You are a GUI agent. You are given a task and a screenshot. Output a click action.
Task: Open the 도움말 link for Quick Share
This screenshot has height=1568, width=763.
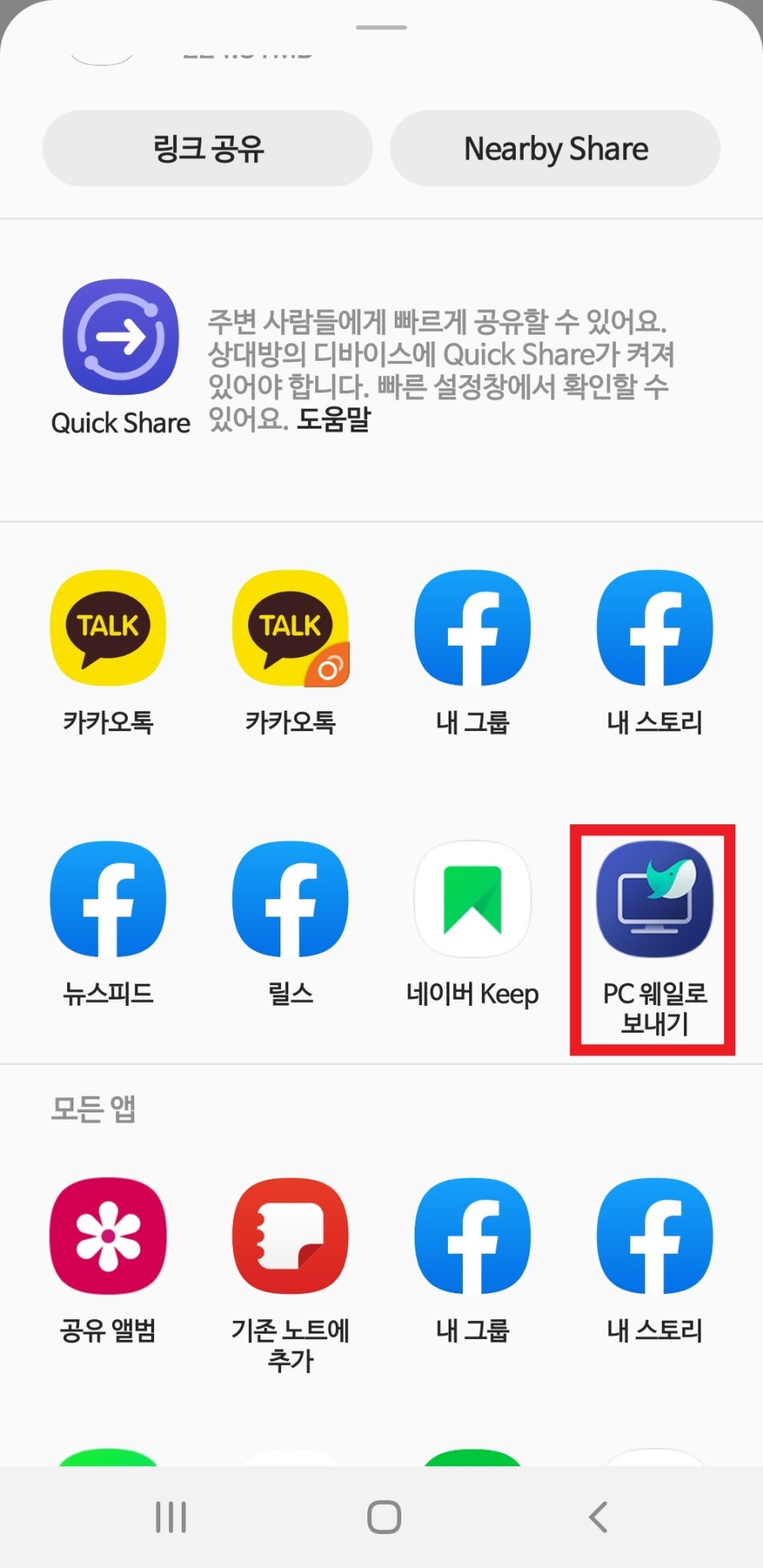tap(333, 420)
